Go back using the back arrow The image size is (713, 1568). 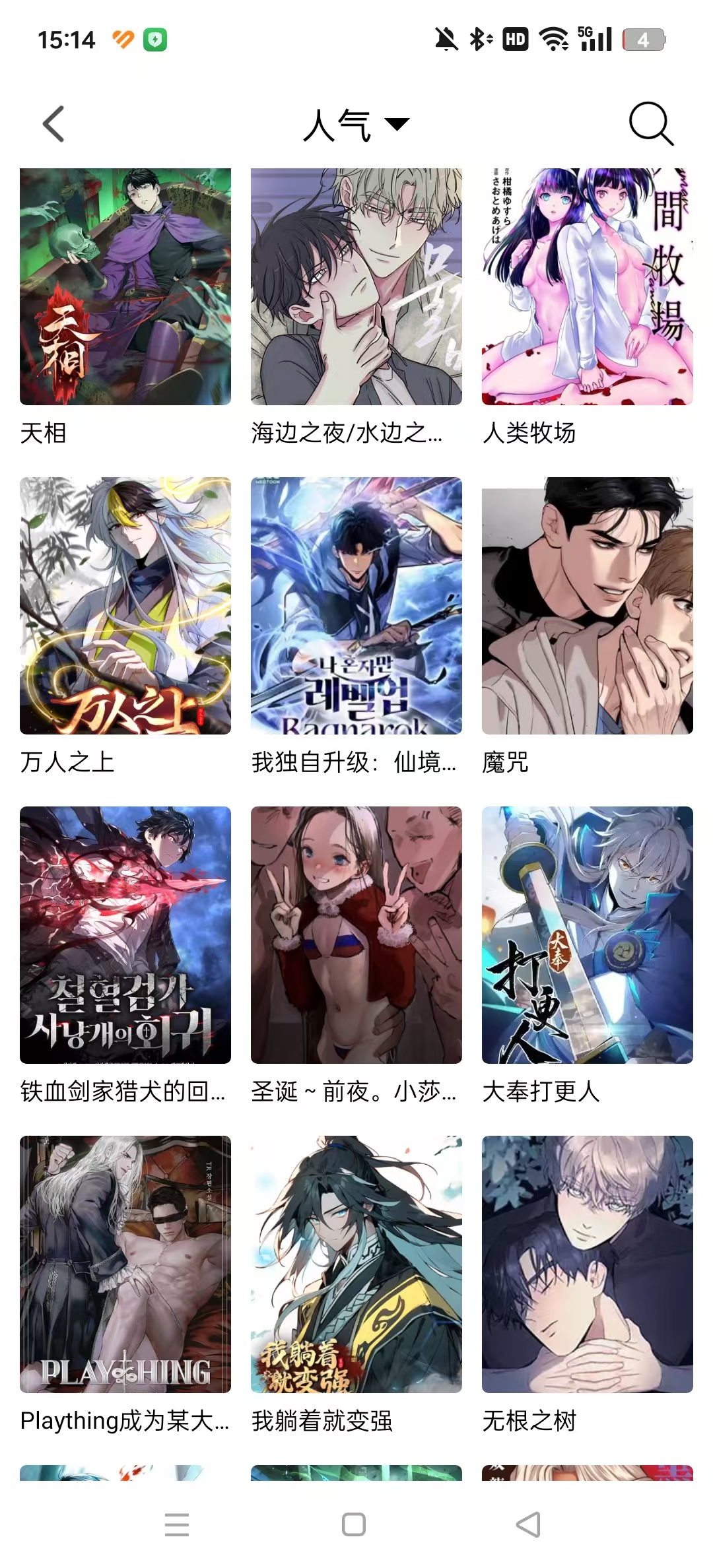tap(53, 124)
